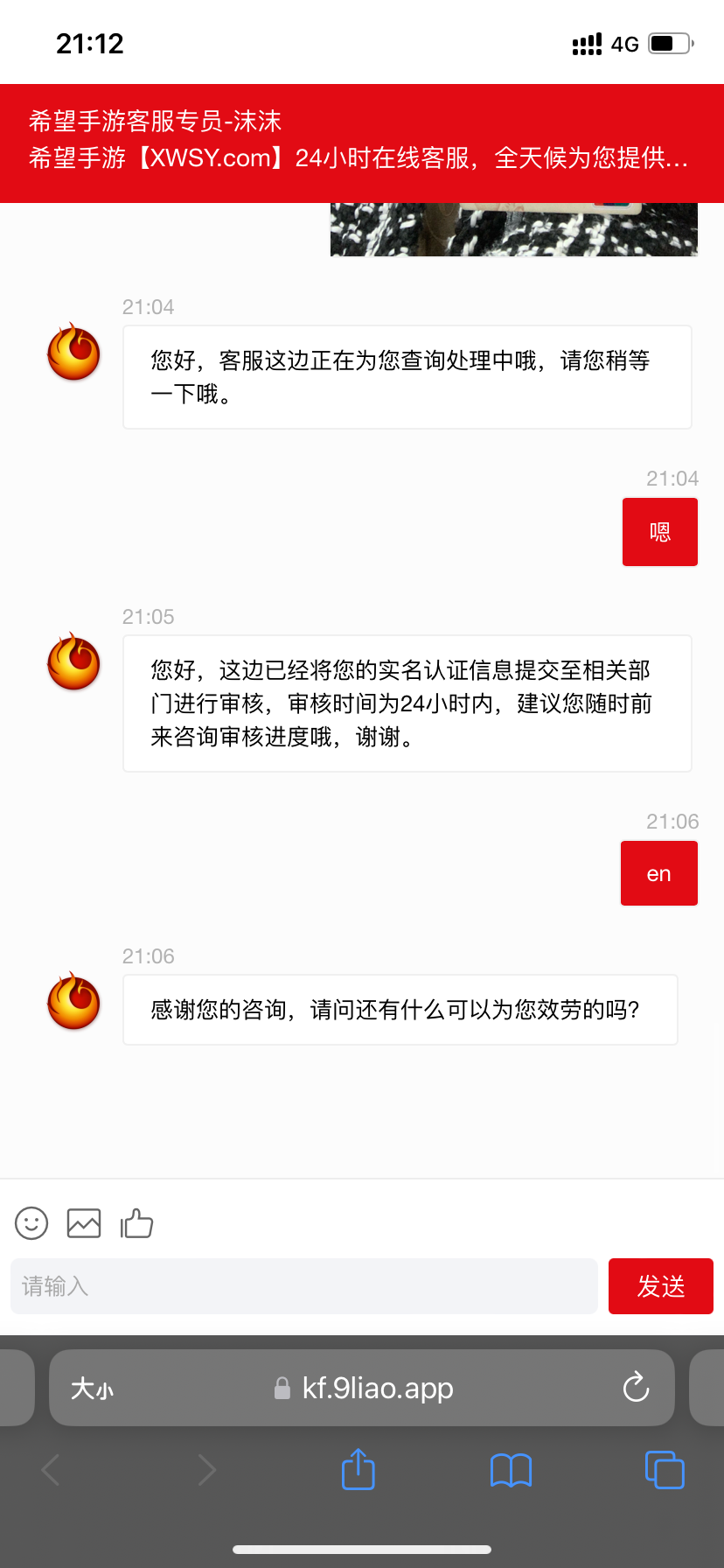Viewport: 724px width, 1568px height.
Task: Tap the image upload icon to send a picture
Action: [83, 1222]
